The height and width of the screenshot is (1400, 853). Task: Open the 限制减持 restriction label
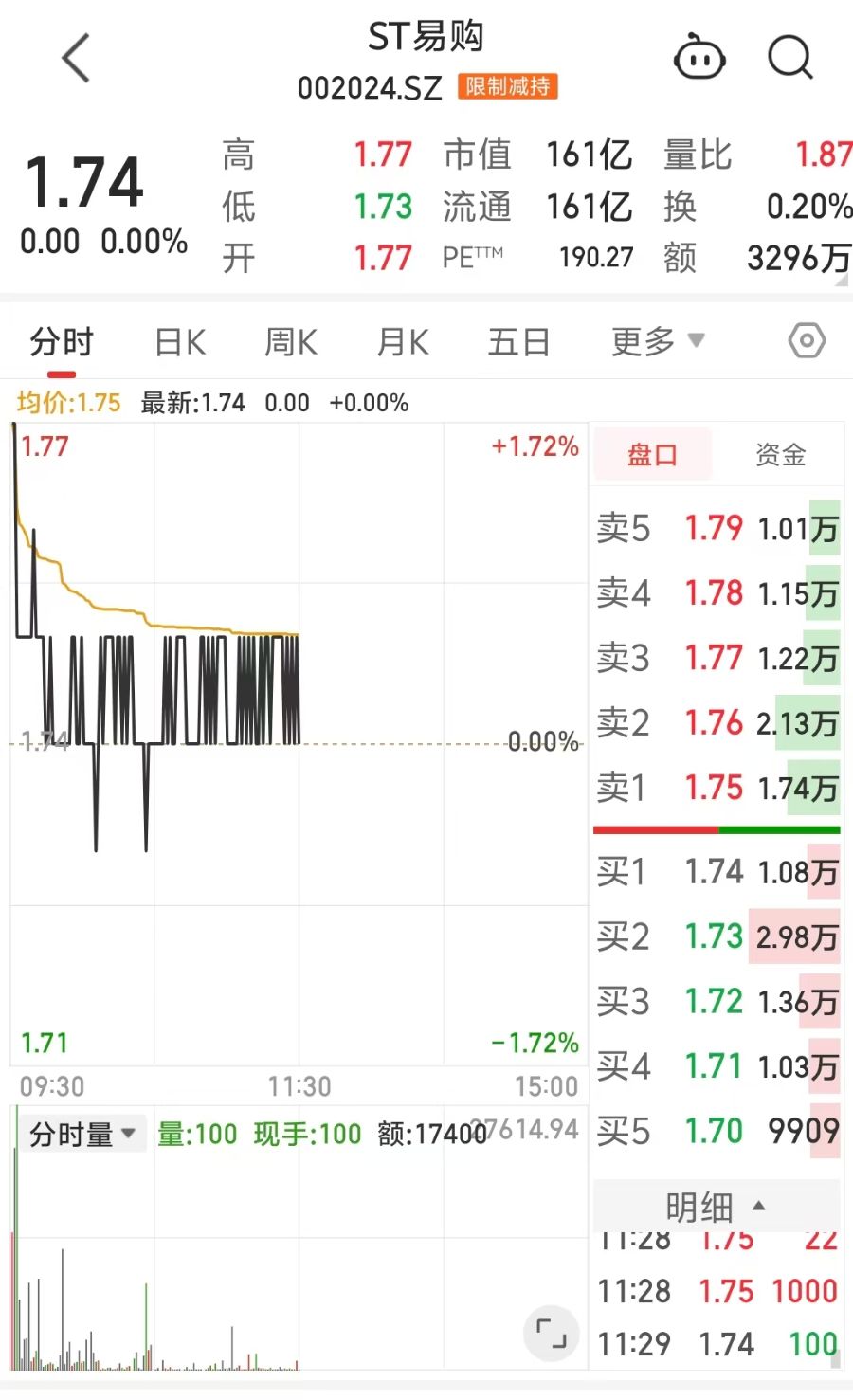click(508, 86)
